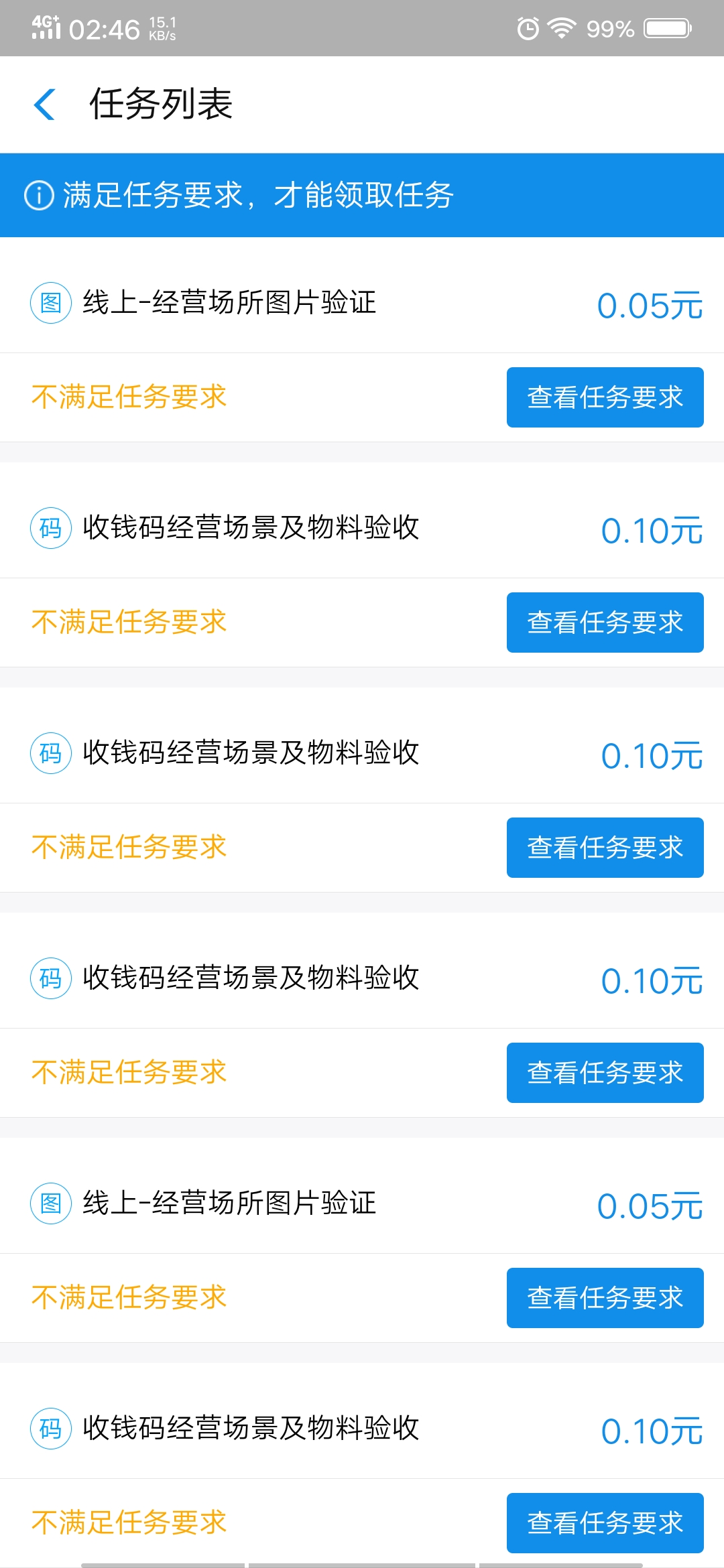Tap 查看任务要求 for the bottom-most task

pos(605,1523)
